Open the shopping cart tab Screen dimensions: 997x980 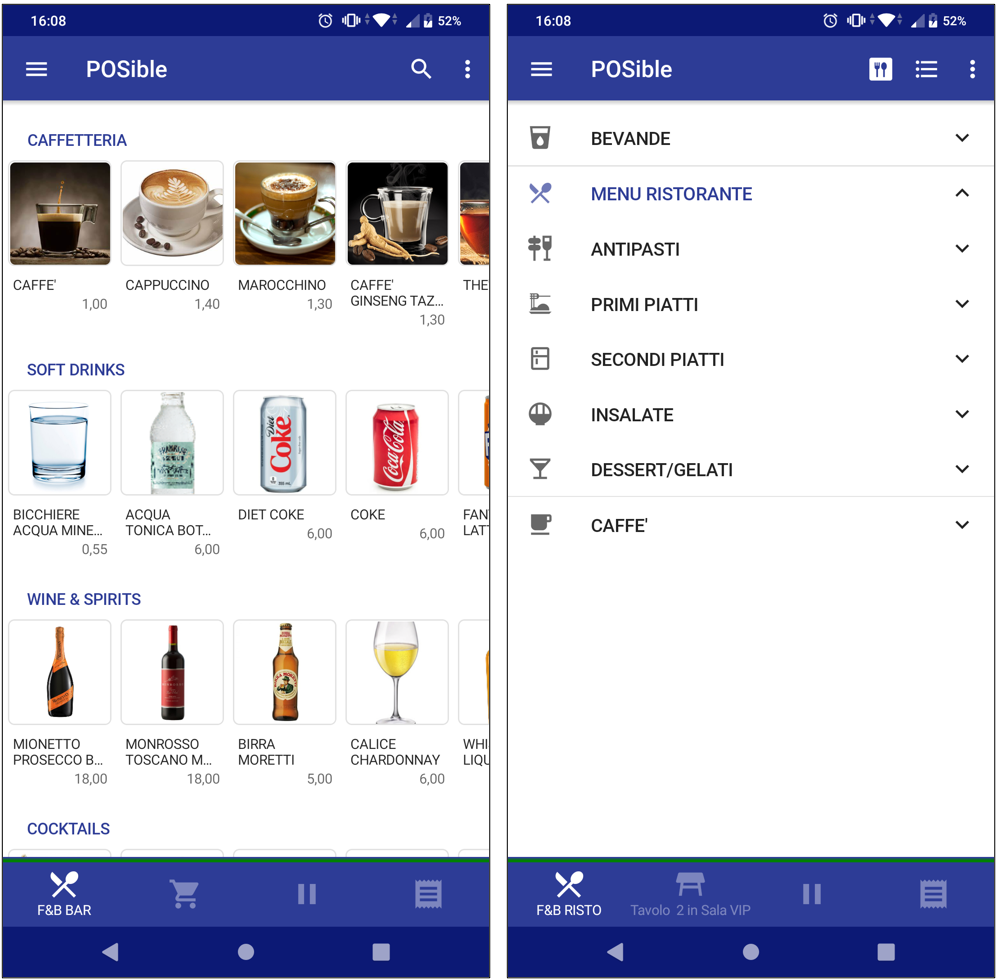pyautogui.click(x=184, y=894)
